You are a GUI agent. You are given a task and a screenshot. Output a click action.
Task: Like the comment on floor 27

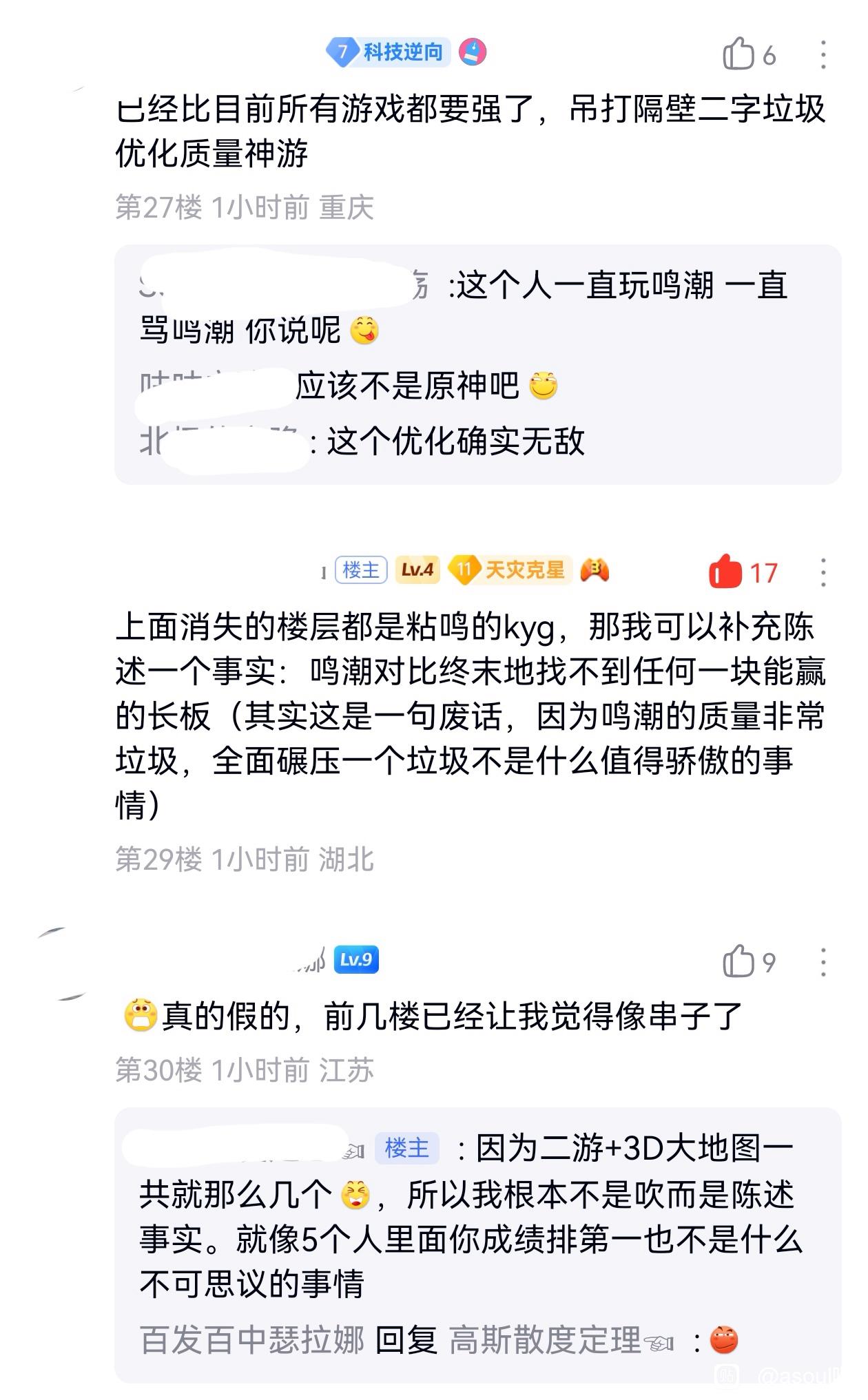[x=748, y=54]
